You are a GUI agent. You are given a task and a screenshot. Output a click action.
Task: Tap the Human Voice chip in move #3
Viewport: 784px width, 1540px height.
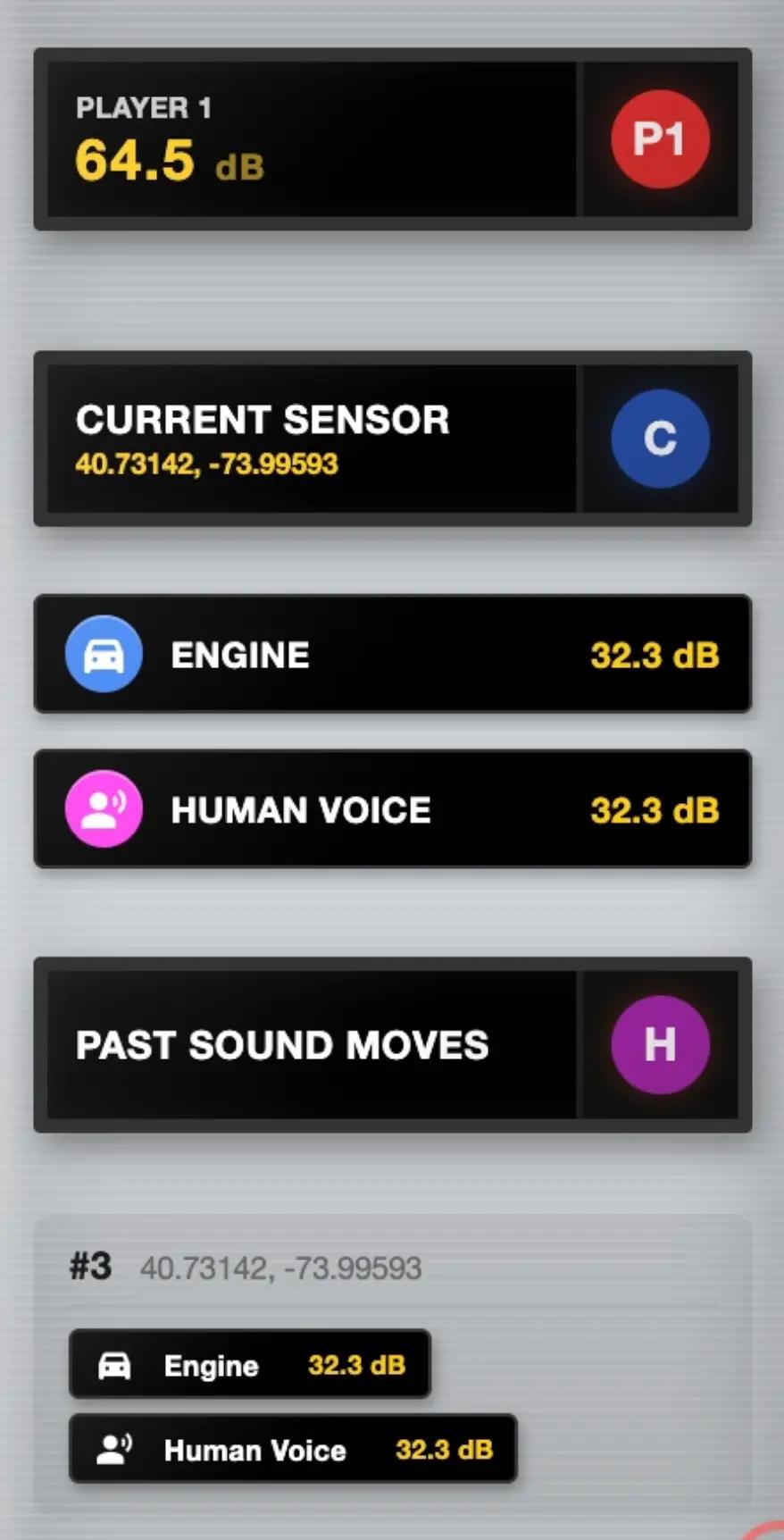point(293,1449)
